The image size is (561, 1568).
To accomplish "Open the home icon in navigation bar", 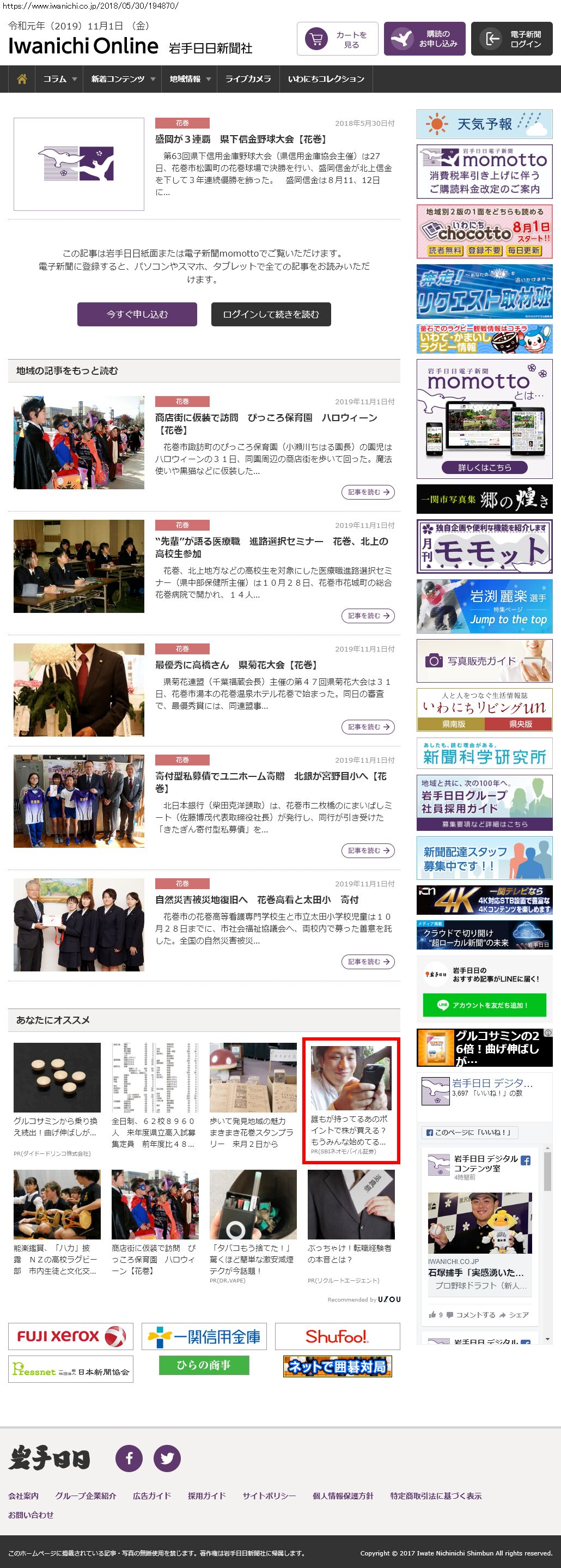I will tap(22, 78).
